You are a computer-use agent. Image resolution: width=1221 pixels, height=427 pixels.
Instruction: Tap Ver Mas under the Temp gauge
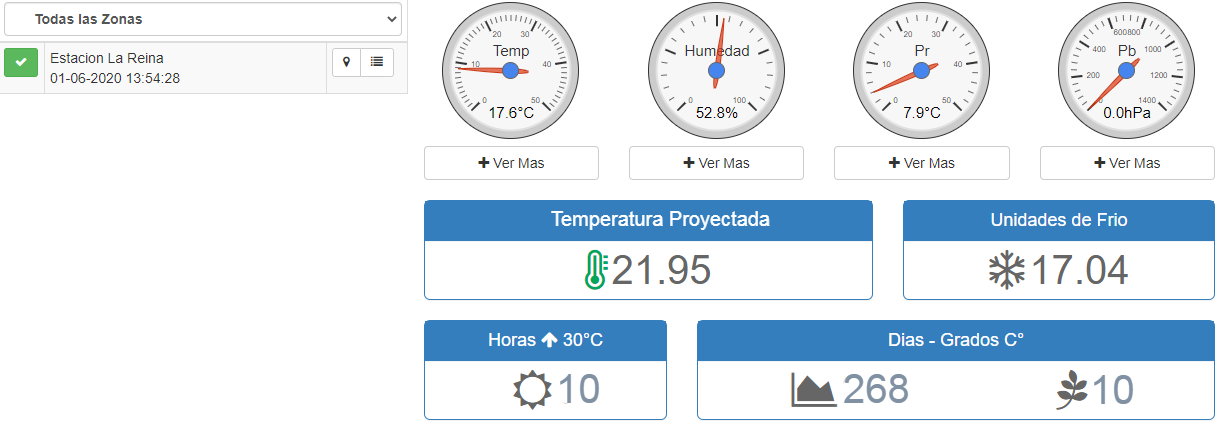click(511, 163)
